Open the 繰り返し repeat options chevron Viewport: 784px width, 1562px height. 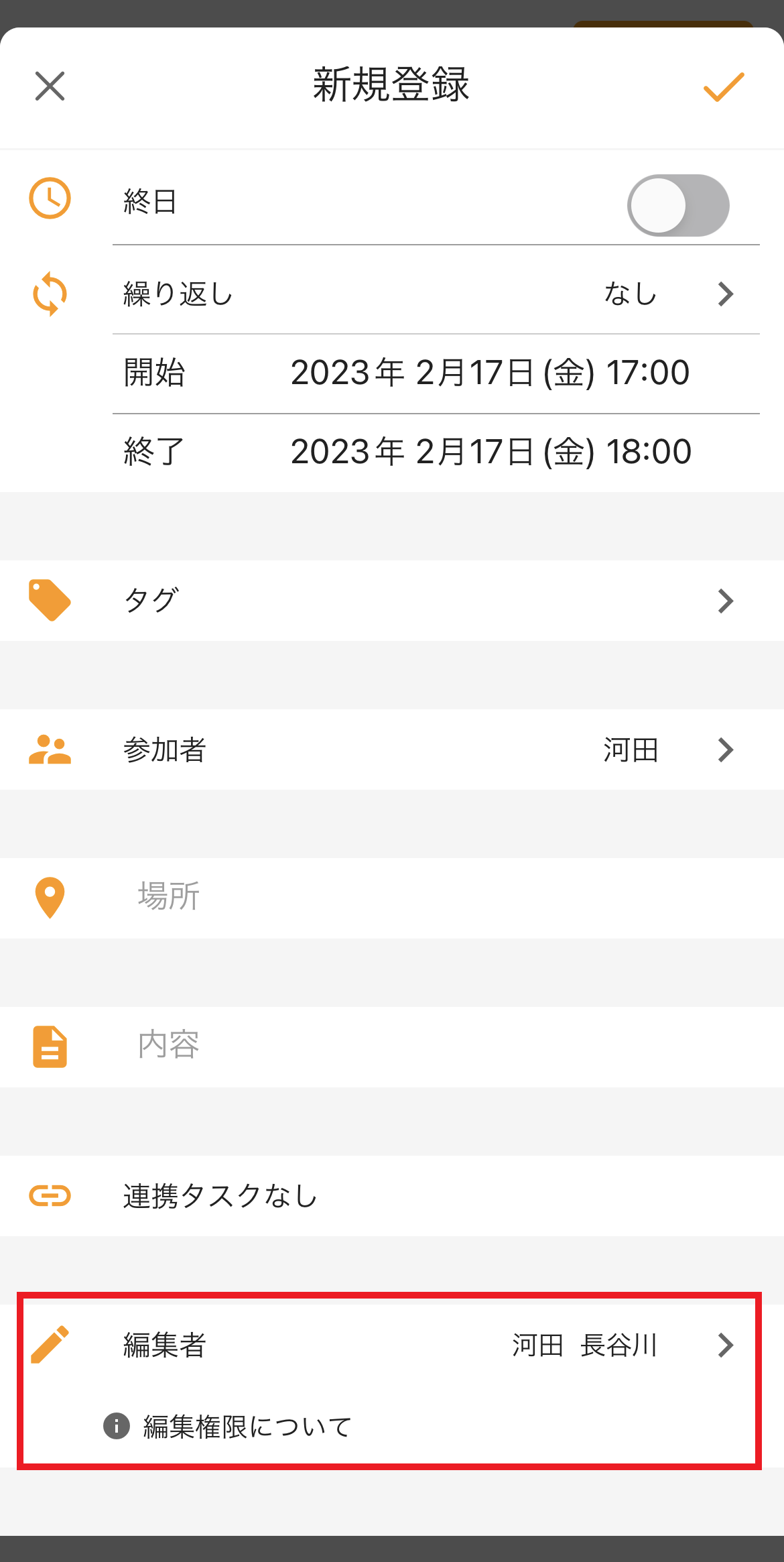(x=726, y=294)
